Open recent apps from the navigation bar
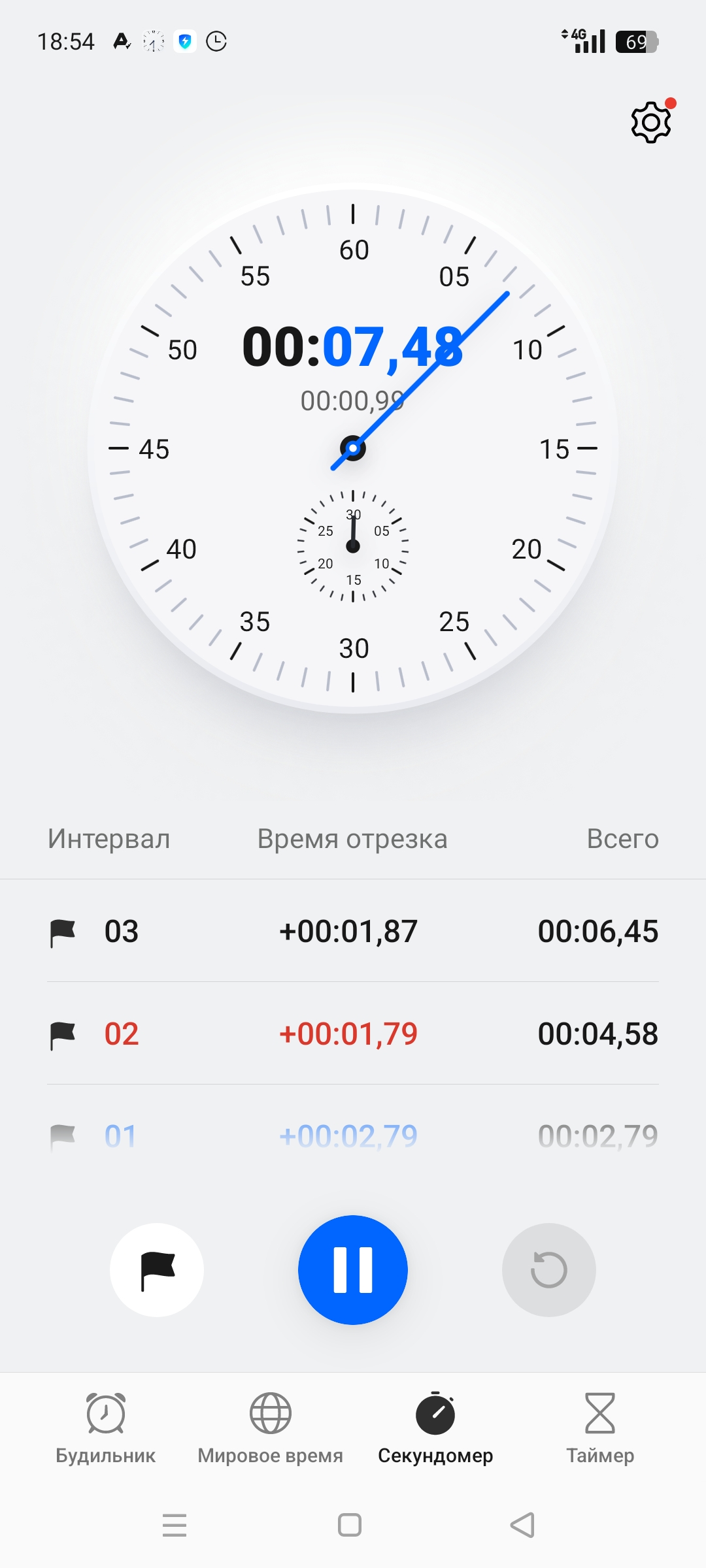The height and width of the screenshot is (1568, 706). [175, 1525]
